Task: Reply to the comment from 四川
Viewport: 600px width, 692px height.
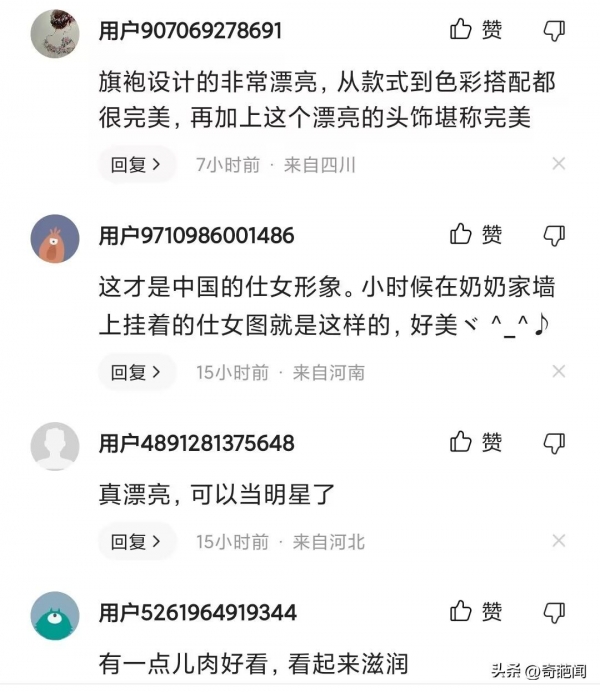Action: click(136, 165)
